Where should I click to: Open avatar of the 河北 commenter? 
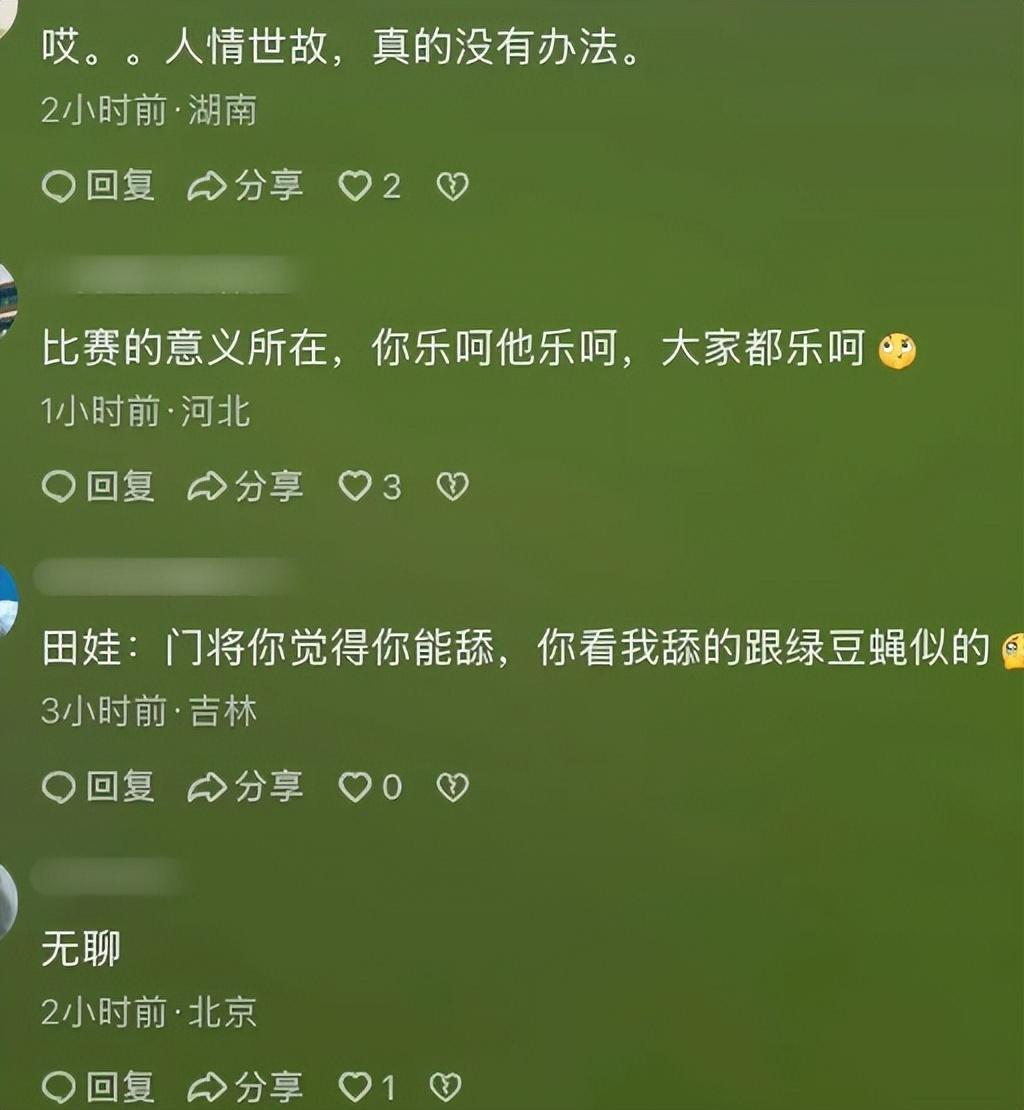(x=6, y=300)
